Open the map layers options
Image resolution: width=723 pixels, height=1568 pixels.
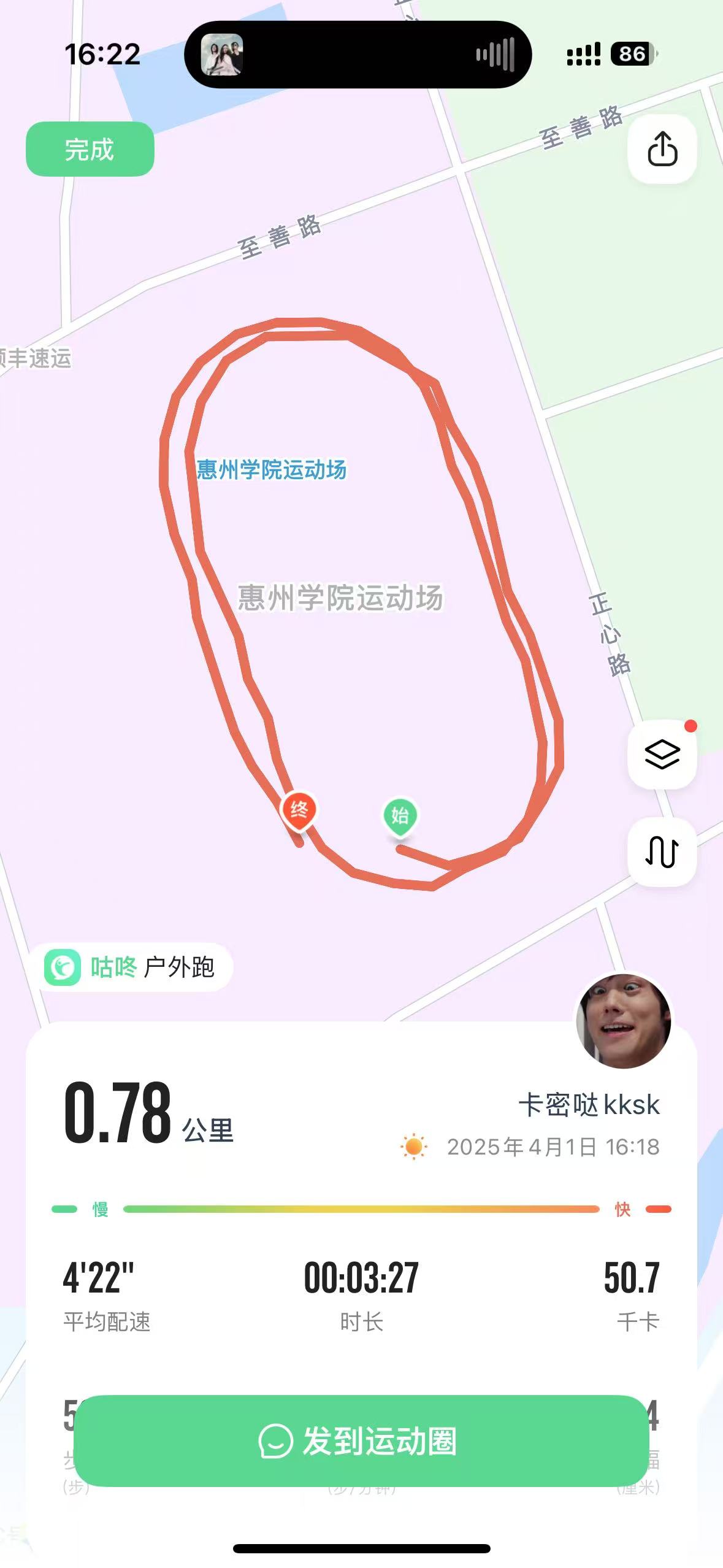tap(662, 754)
